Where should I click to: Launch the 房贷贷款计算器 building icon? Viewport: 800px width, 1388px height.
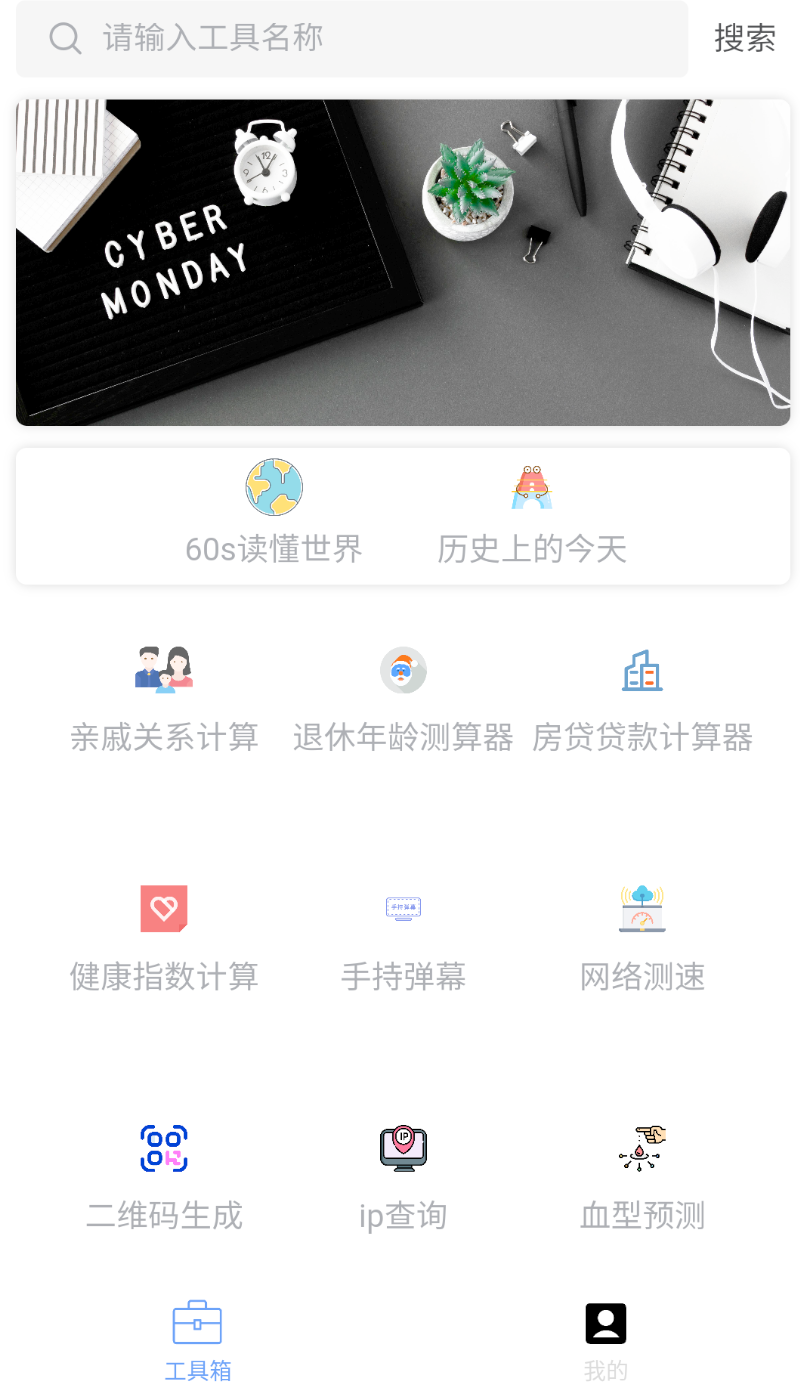click(641, 669)
